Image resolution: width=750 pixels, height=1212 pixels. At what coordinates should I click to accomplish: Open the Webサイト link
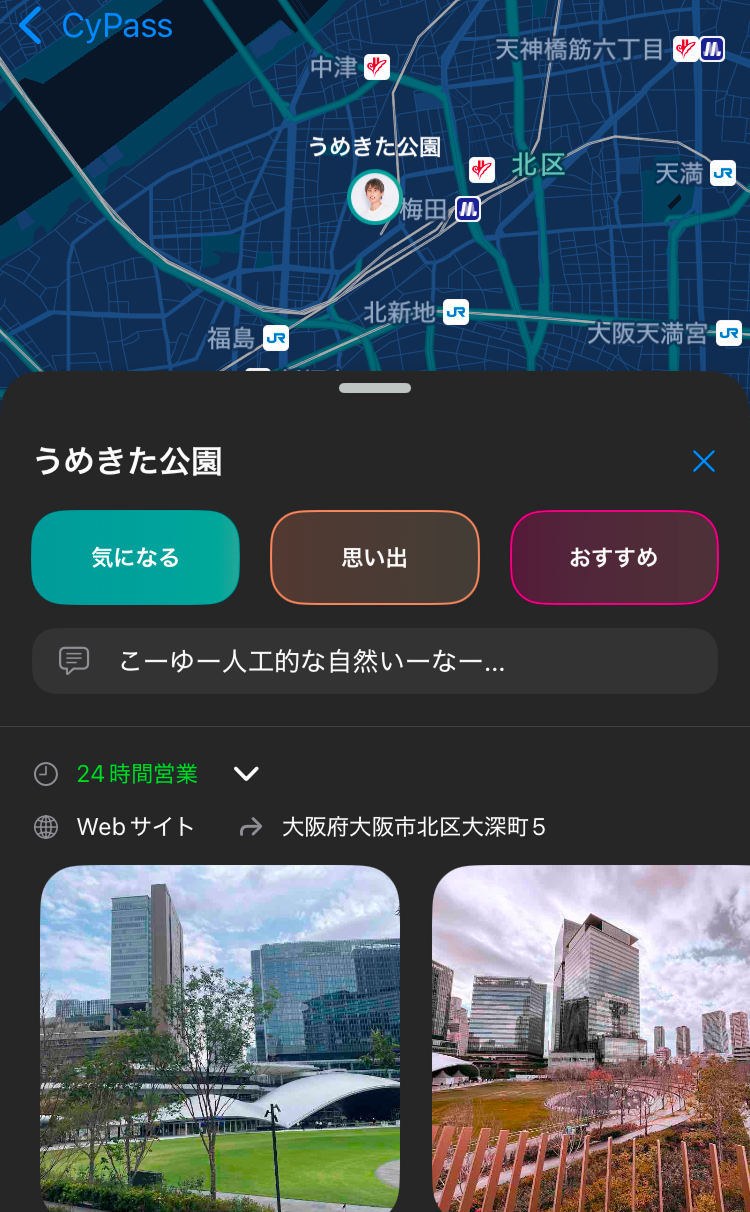click(137, 827)
